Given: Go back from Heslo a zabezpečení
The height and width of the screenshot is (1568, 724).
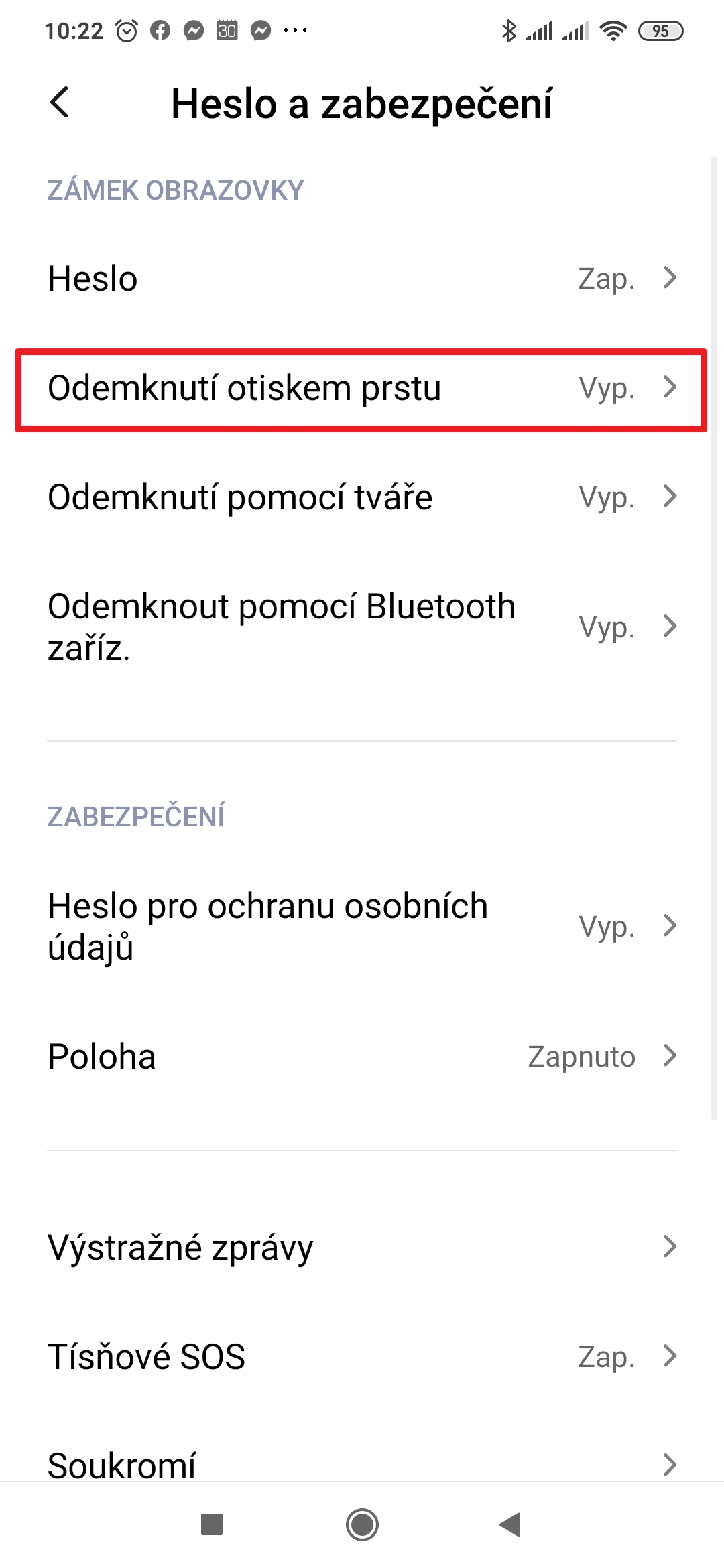Looking at the screenshot, I should coord(60,103).
